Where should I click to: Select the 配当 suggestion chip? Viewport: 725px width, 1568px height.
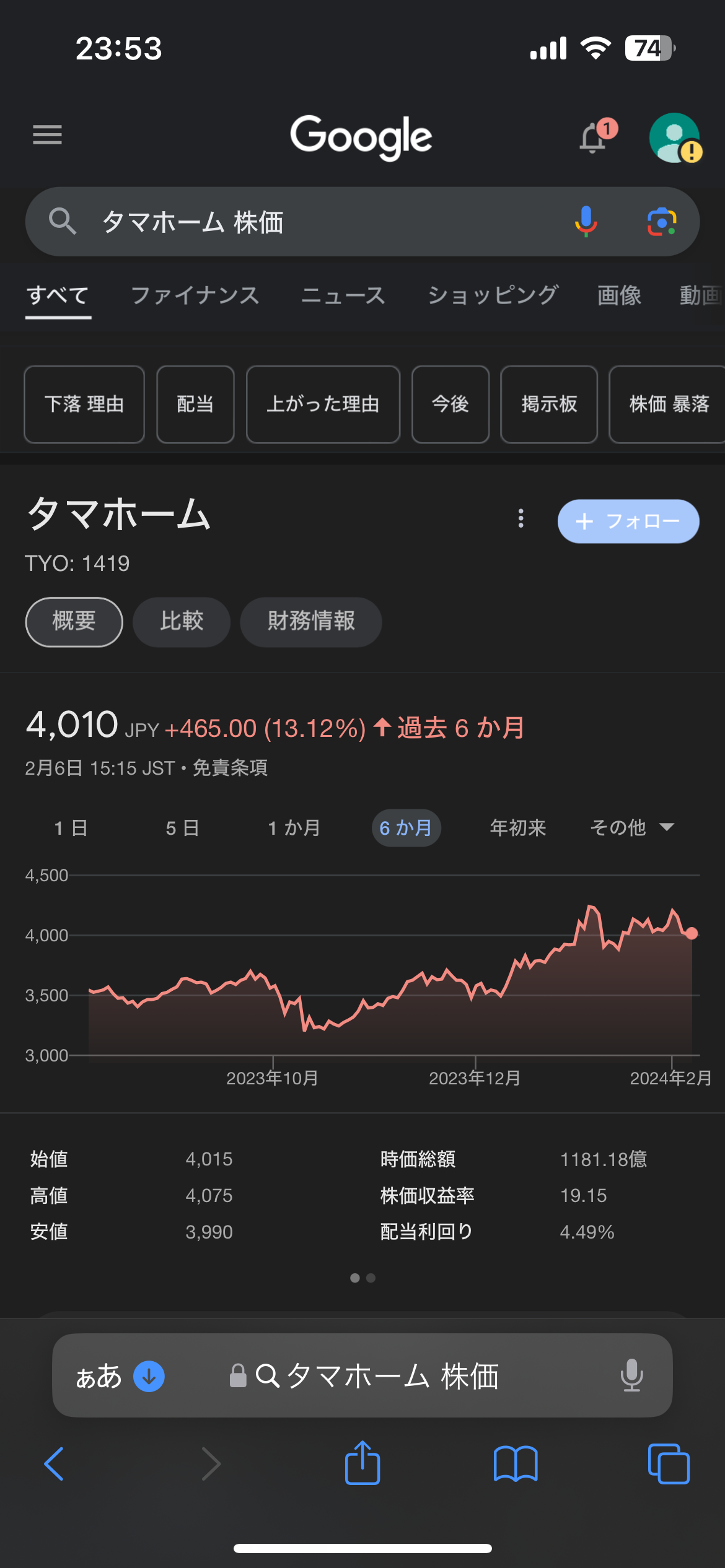tap(195, 404)
